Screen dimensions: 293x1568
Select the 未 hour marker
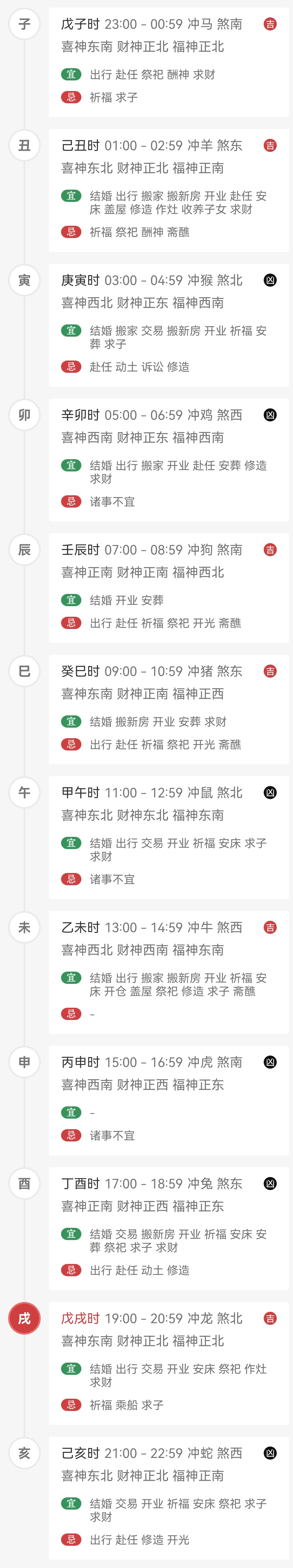click(24, 927)
